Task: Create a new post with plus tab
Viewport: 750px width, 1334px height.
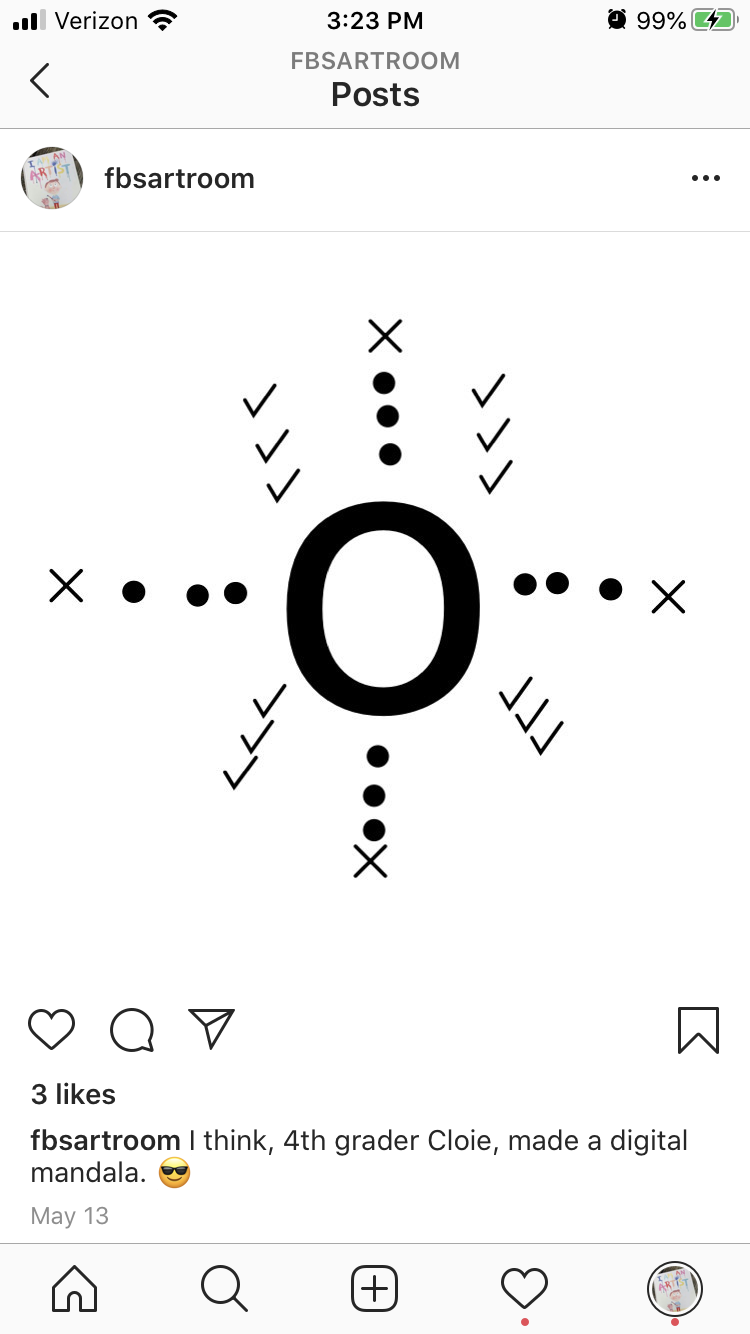Action: [374, 1288]
